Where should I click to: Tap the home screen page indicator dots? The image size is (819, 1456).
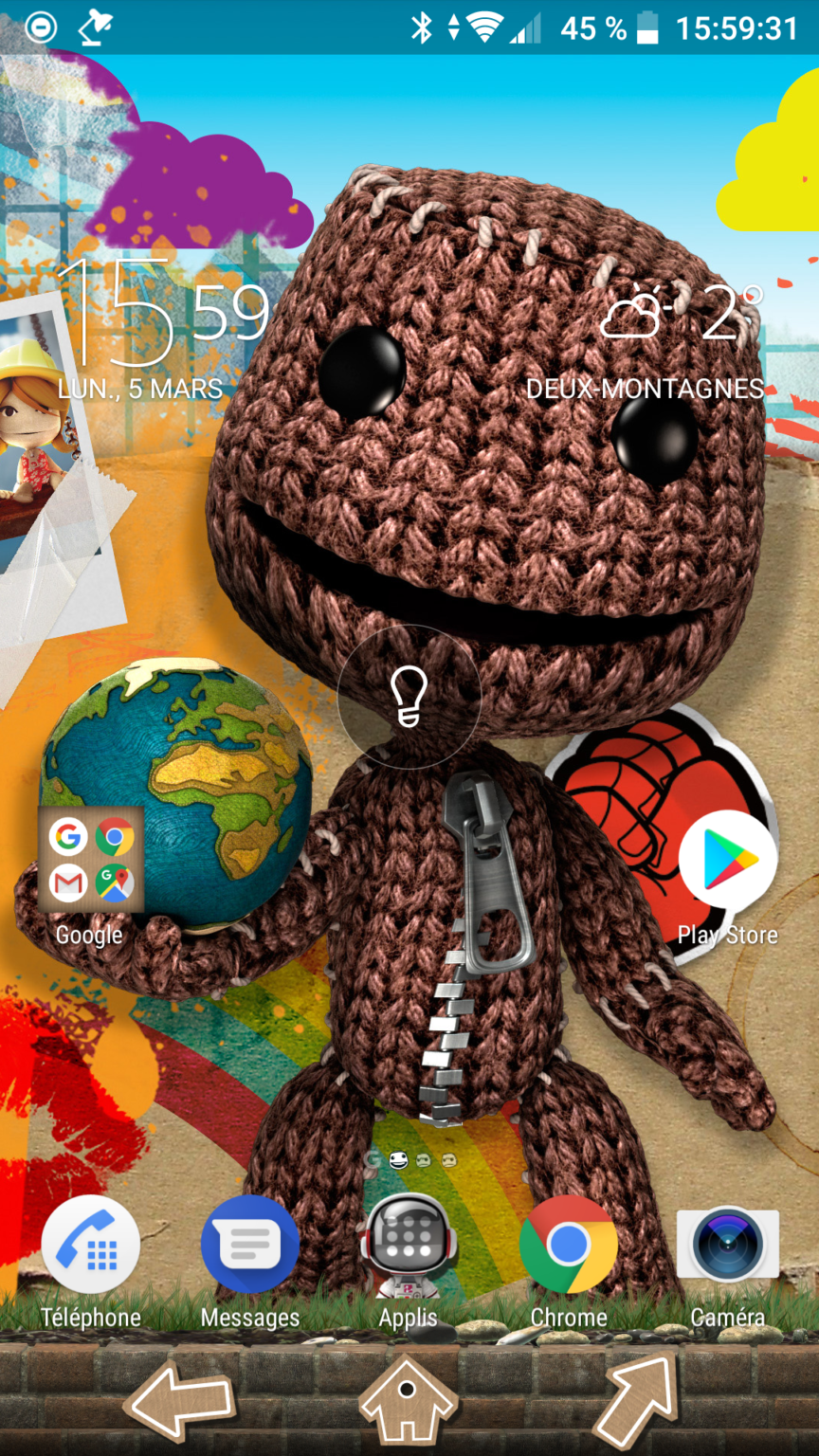point(410,1160)
